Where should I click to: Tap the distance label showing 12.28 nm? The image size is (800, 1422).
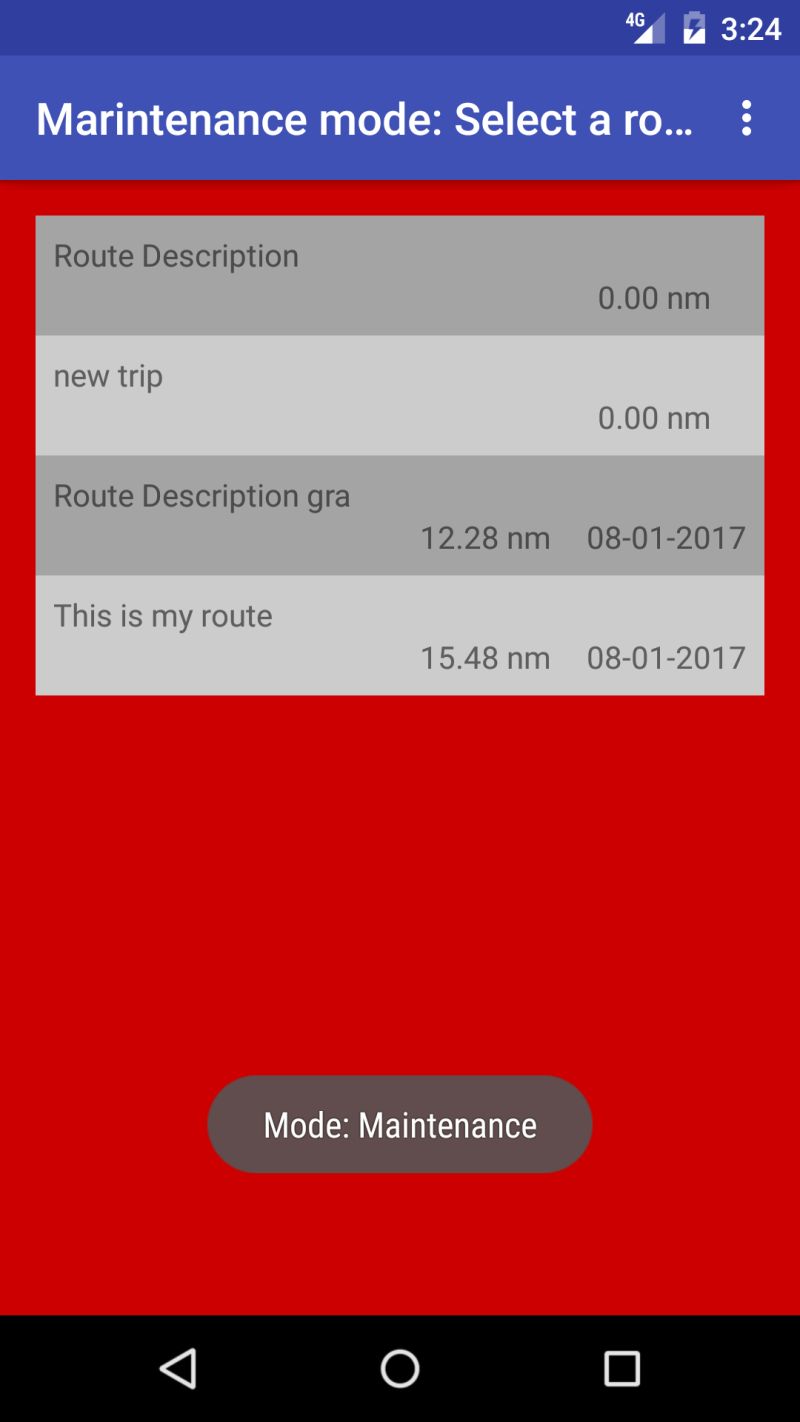click(x=484, y=537)
